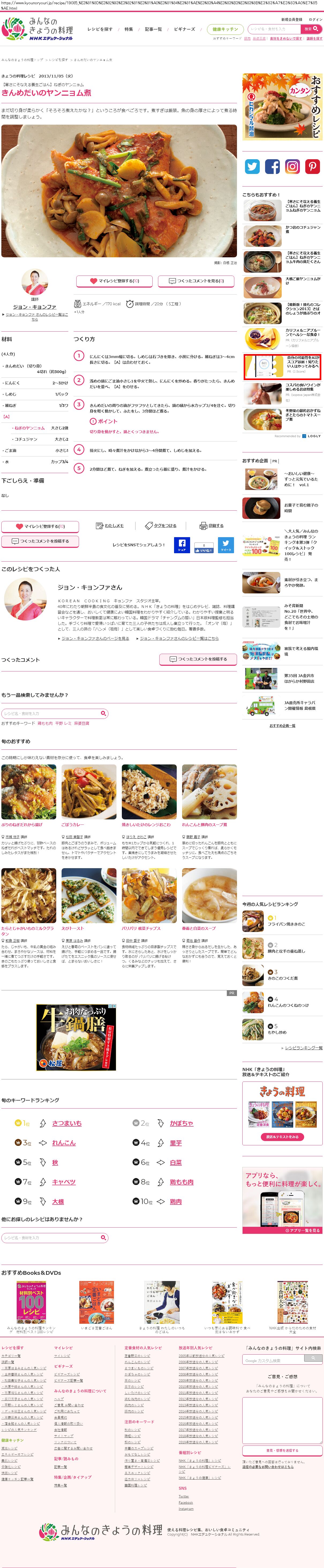
Task: Tap the header recipe search field
Action: [274, 29]
